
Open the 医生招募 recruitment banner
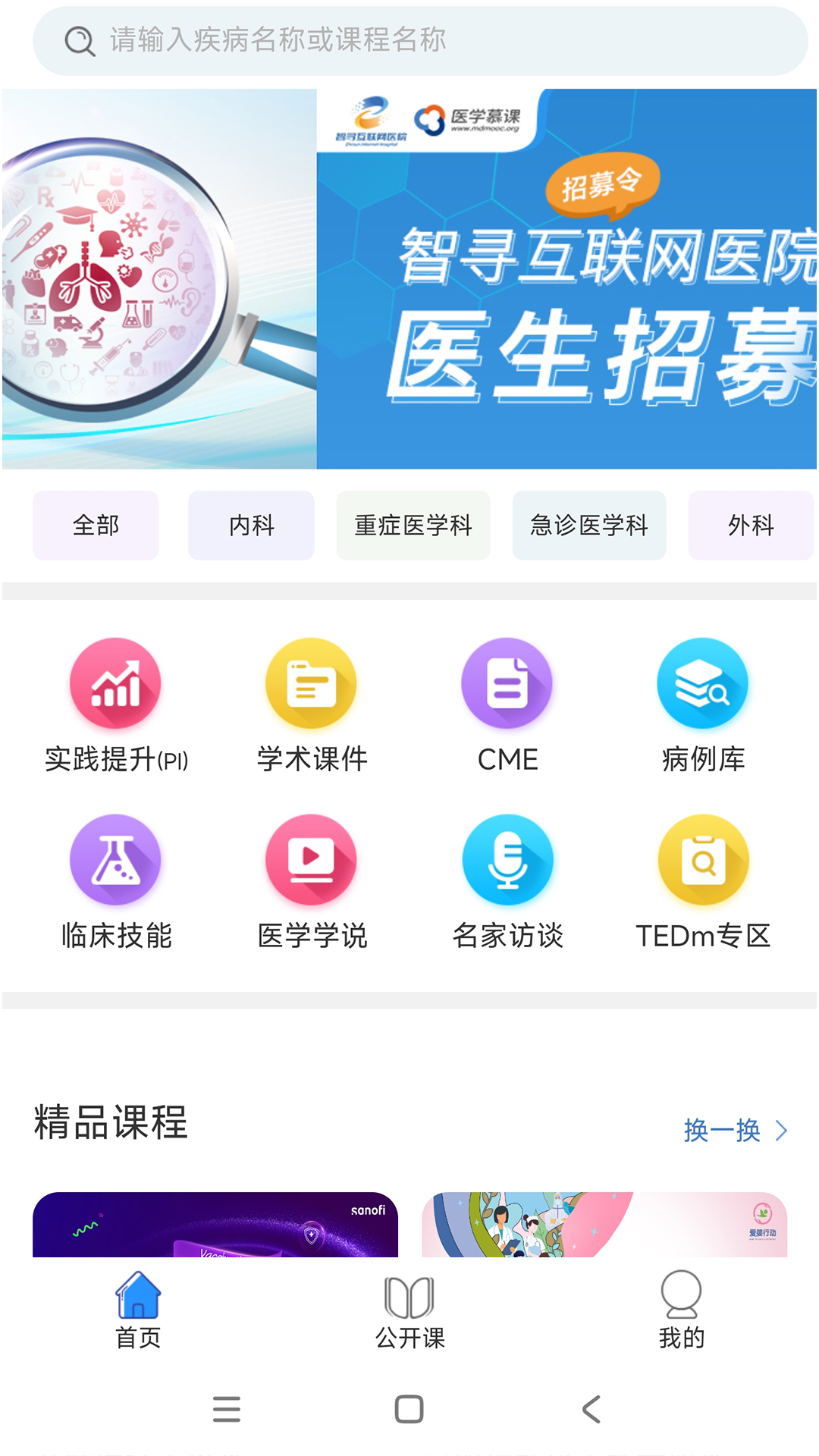[x=409, y=279]
